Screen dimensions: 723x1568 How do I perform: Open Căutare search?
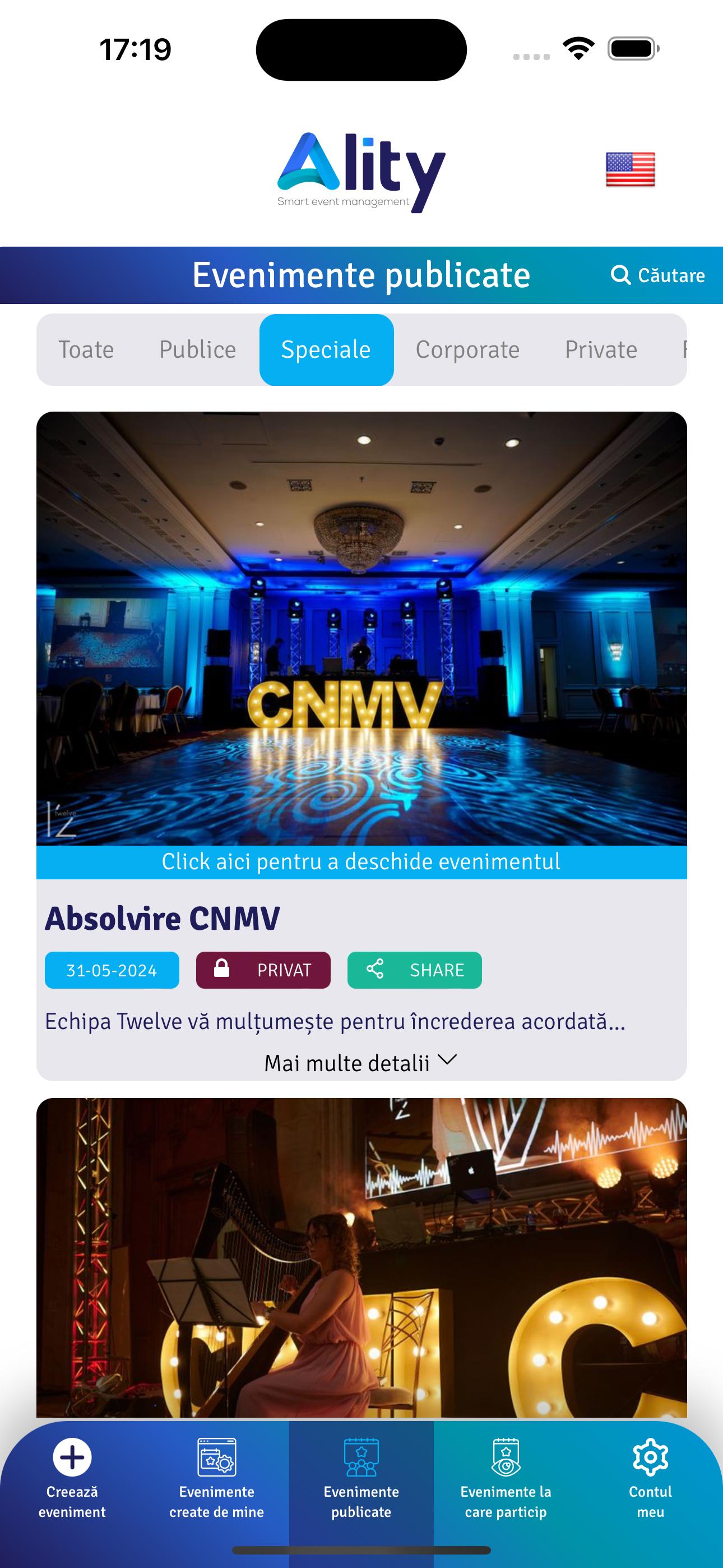pos(657,275)
